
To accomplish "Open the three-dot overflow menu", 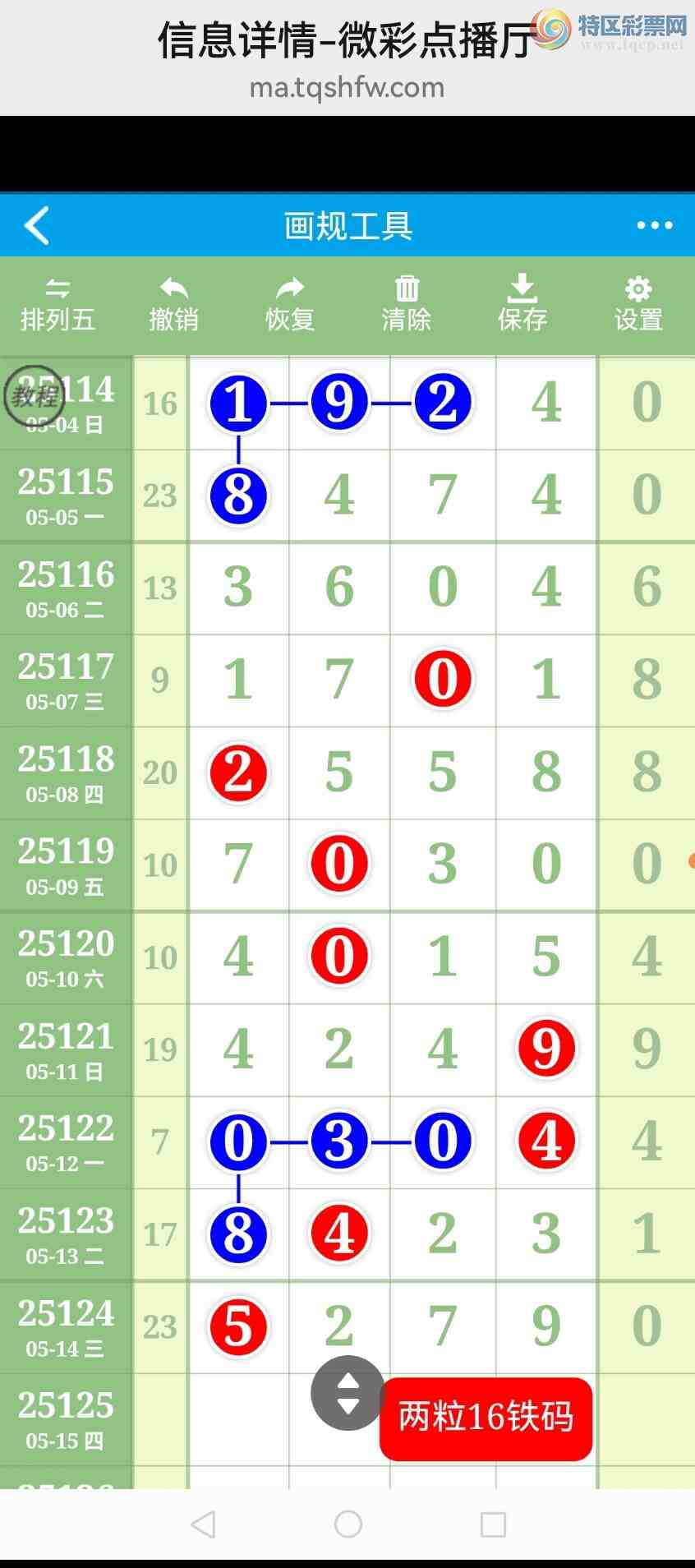I will click(x=655, y=226).
